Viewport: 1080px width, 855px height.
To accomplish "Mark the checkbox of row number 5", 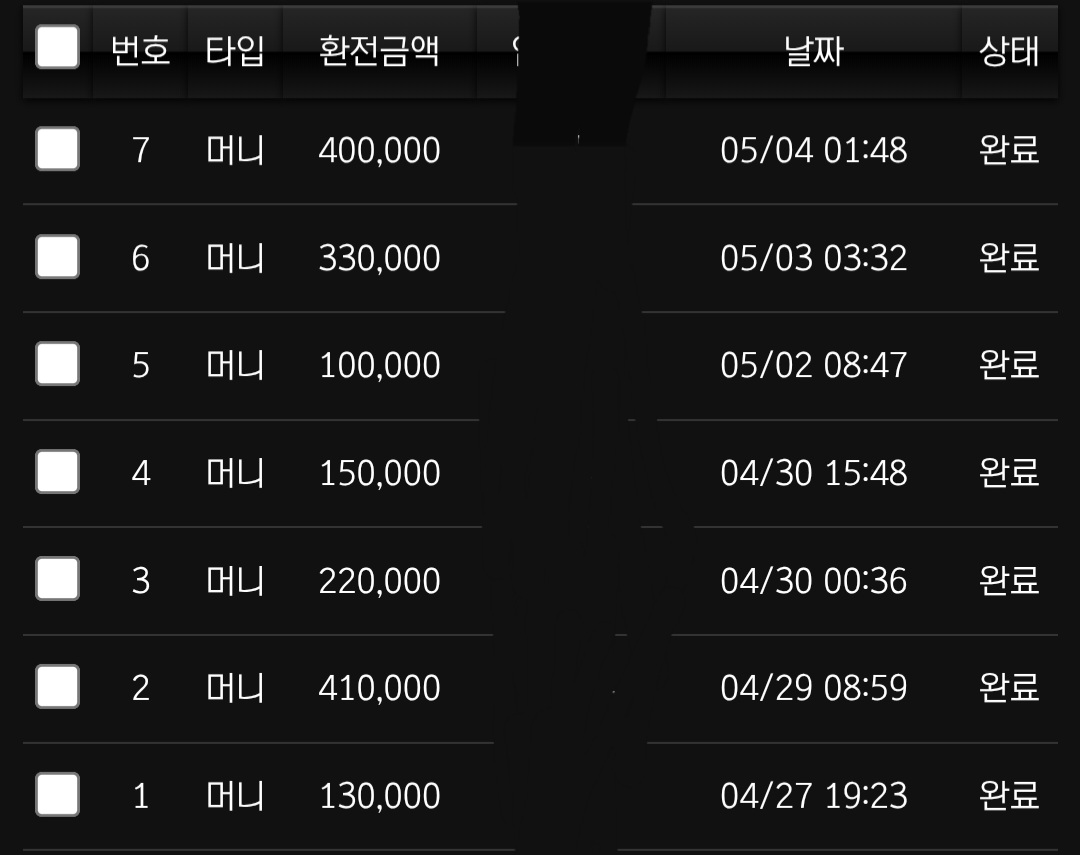I will 57,363.
